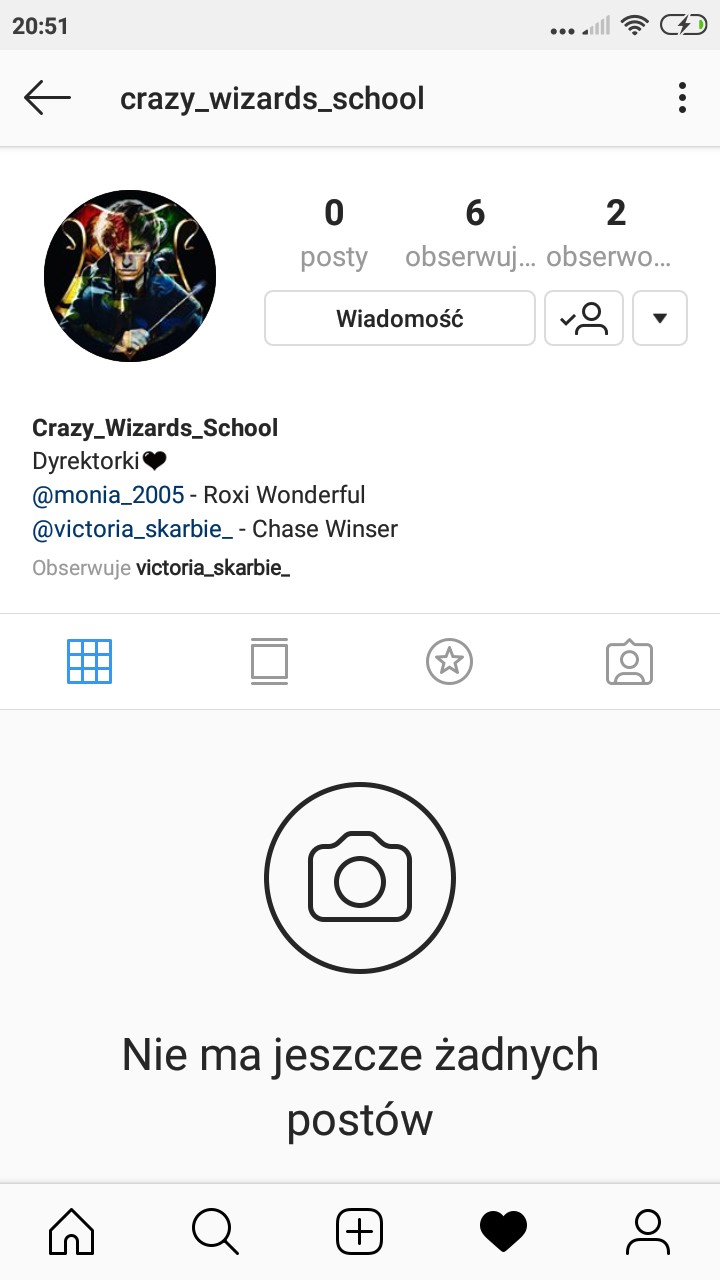Open the @victoria_skarbie_ profile link
This screenshot has width=720, height=1280.
coord(132,529)
